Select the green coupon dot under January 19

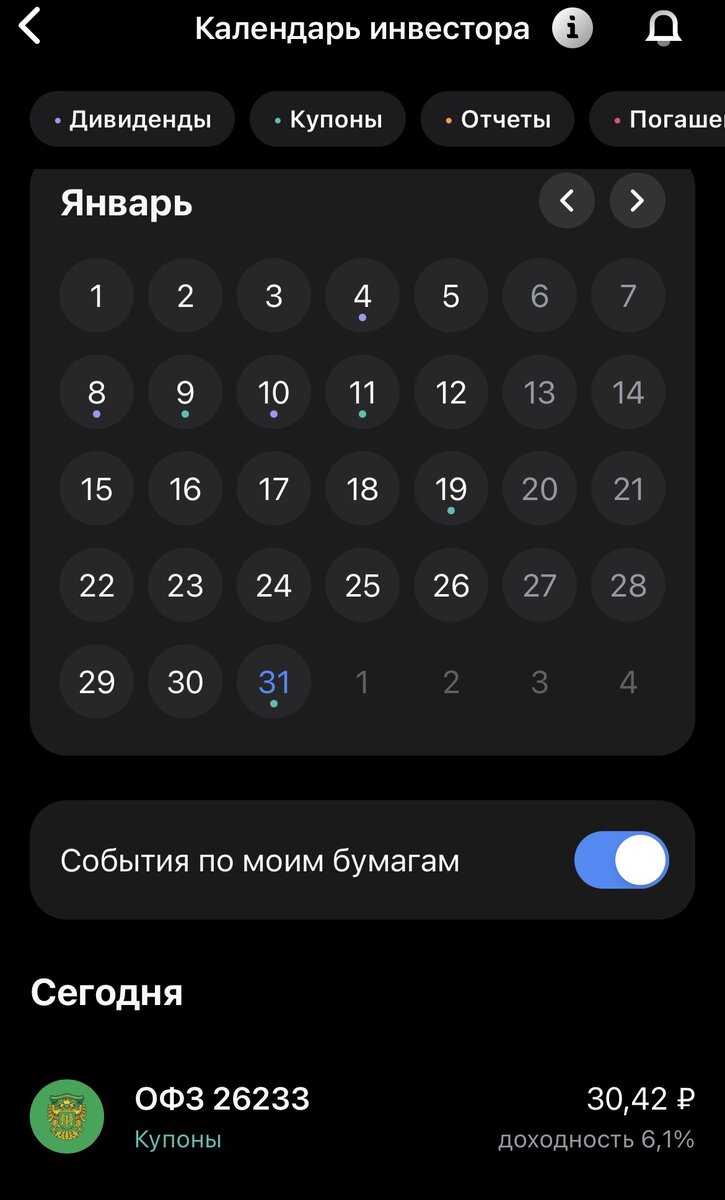pos(450,509)
